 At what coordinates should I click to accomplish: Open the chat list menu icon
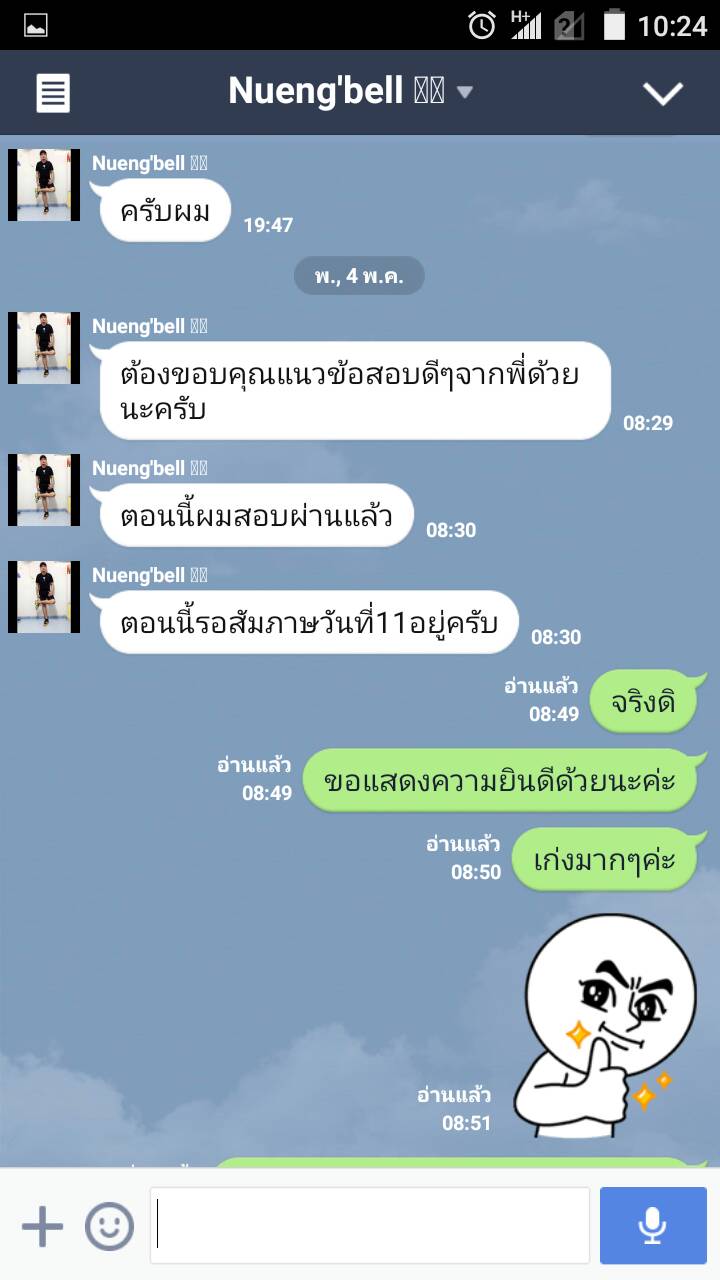(x=53, y=94)
